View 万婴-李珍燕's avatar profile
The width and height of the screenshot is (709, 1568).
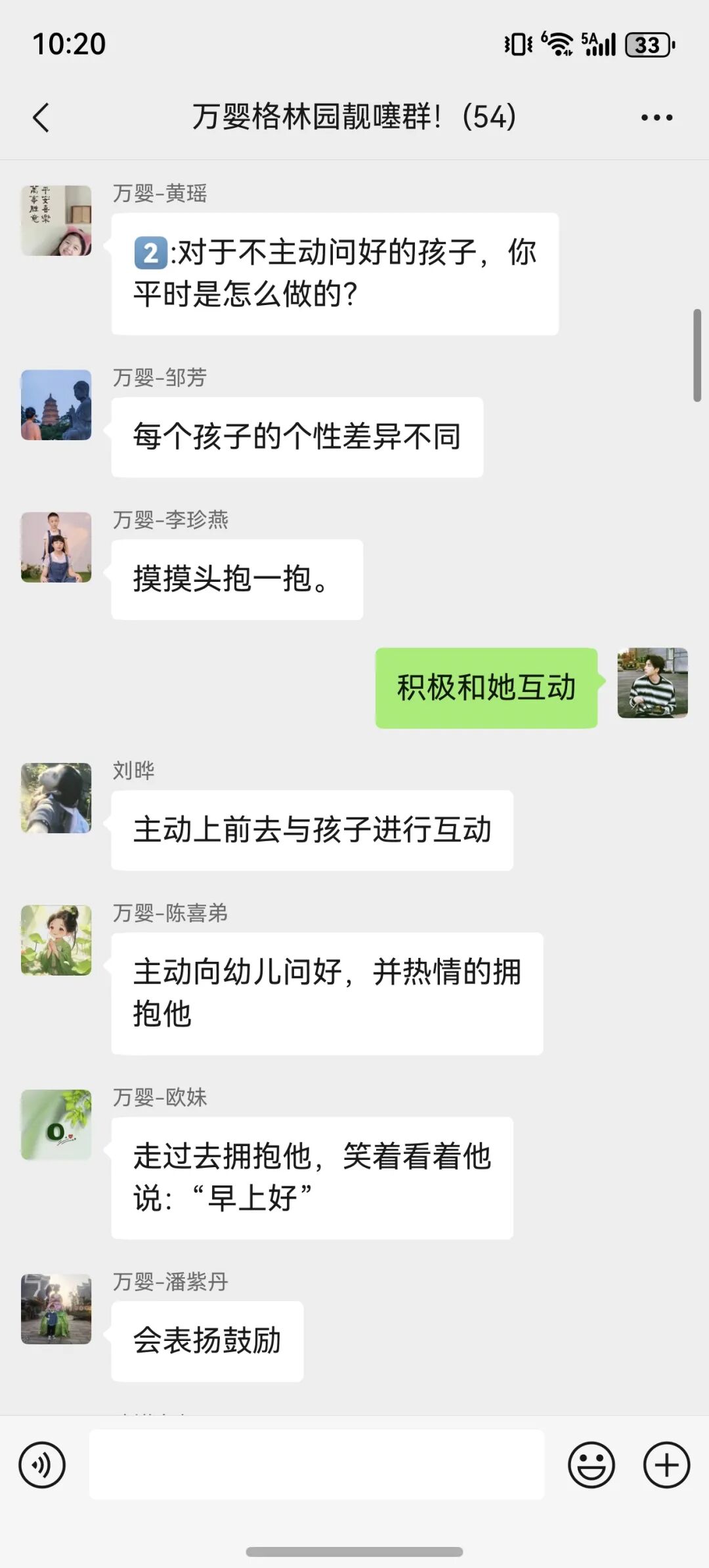coord(56,547)
